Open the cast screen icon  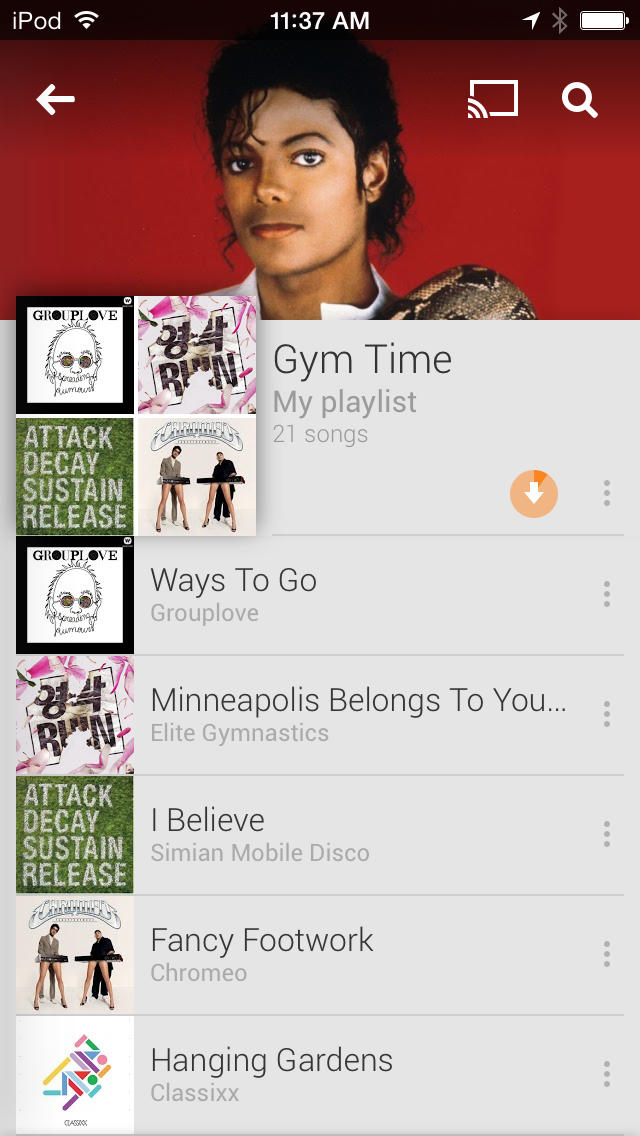click(493, 99)
